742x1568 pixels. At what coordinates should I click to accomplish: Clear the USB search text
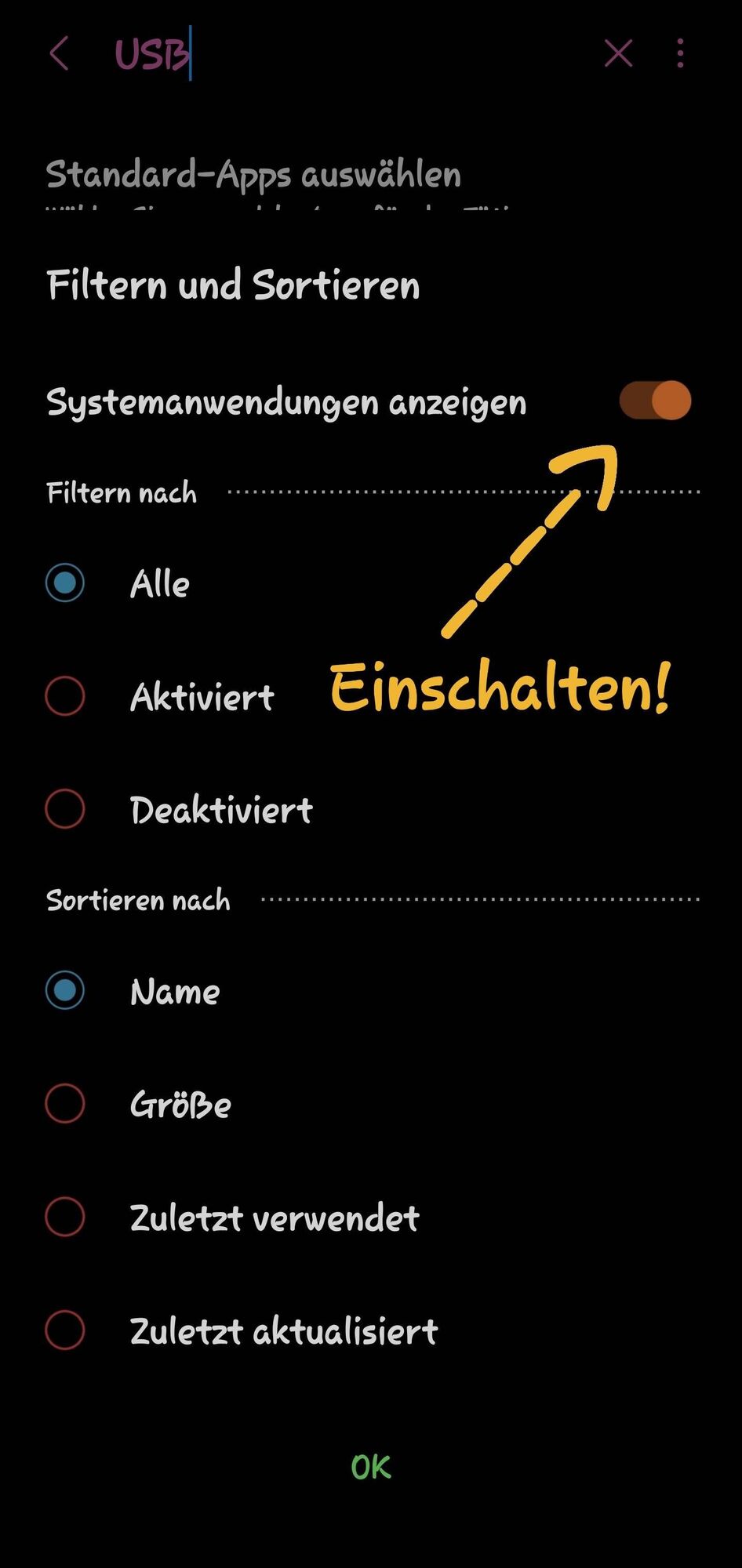coord(618,53)
